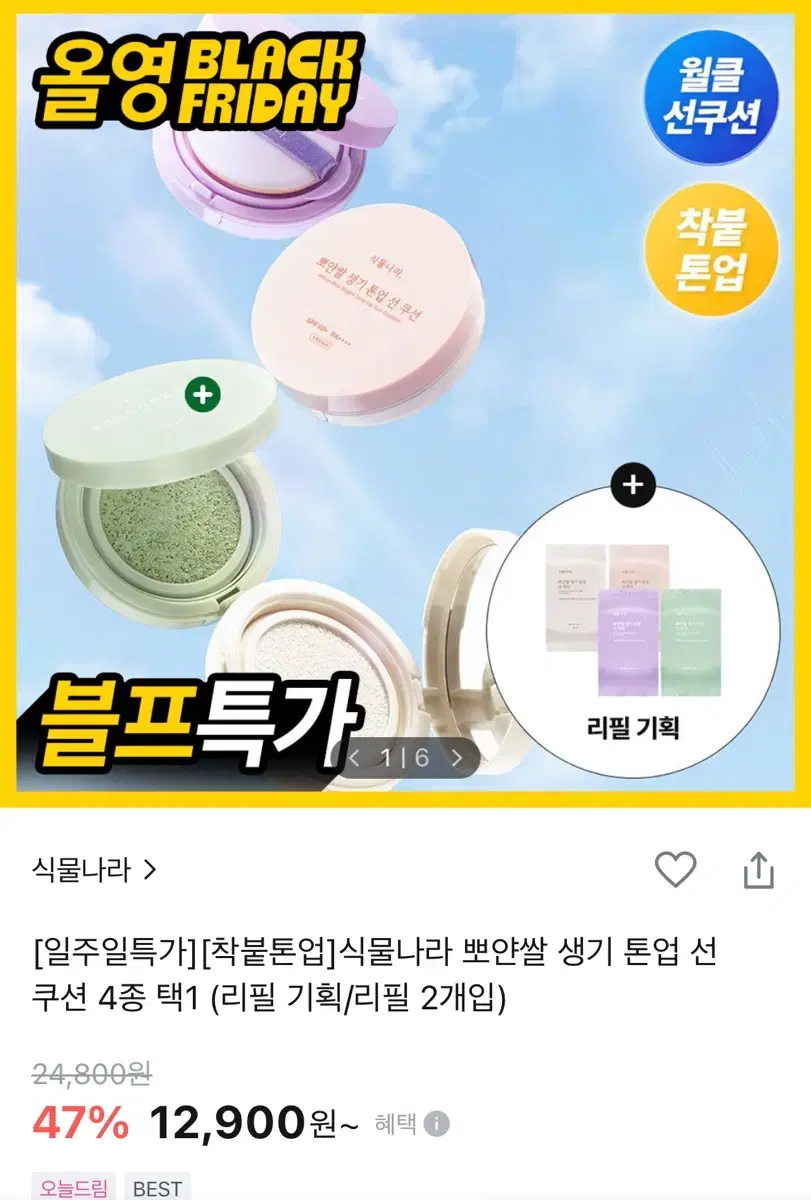Click the 47% discount rate label
Screen dimensions: 811x1200
tap(75, 1123)
